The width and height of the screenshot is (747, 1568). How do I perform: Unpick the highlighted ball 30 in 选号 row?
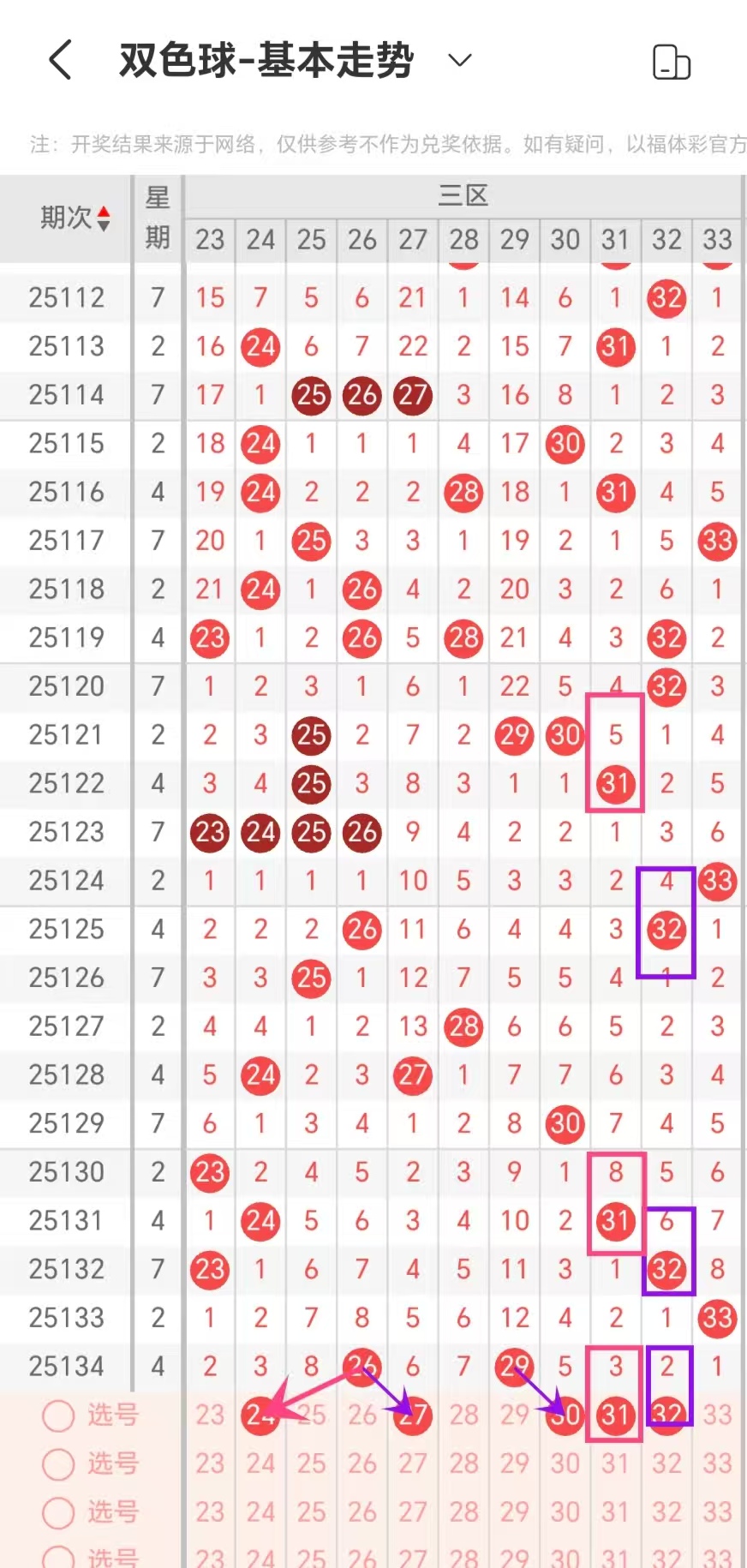tap(565, 1415)
